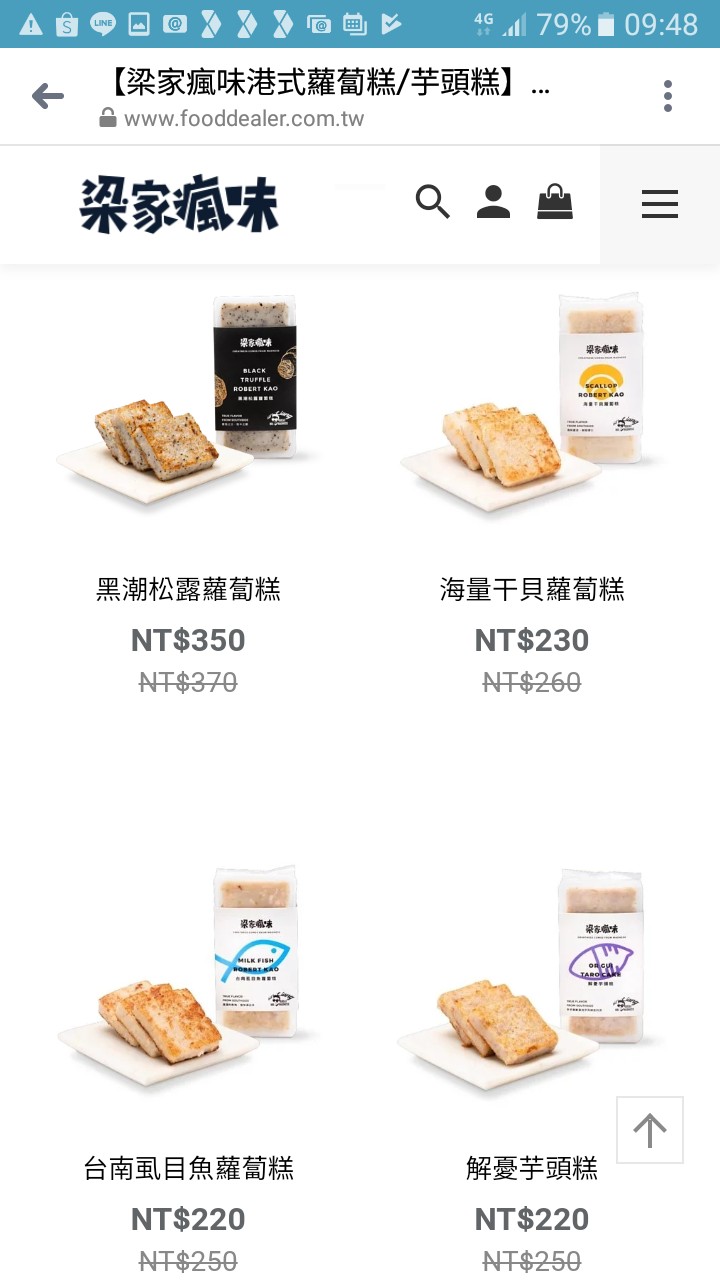
Task: Open the hamburger navigation menu
Action: coord(659,204)
